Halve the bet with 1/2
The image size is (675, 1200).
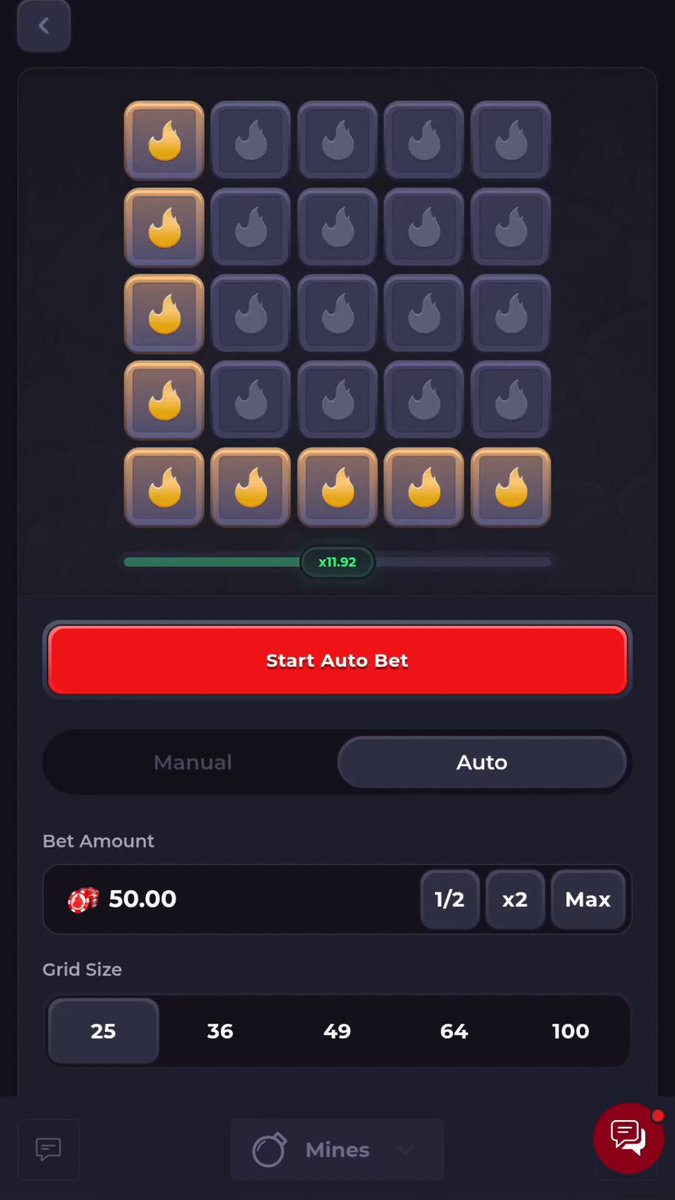click(x=450, y=899)
